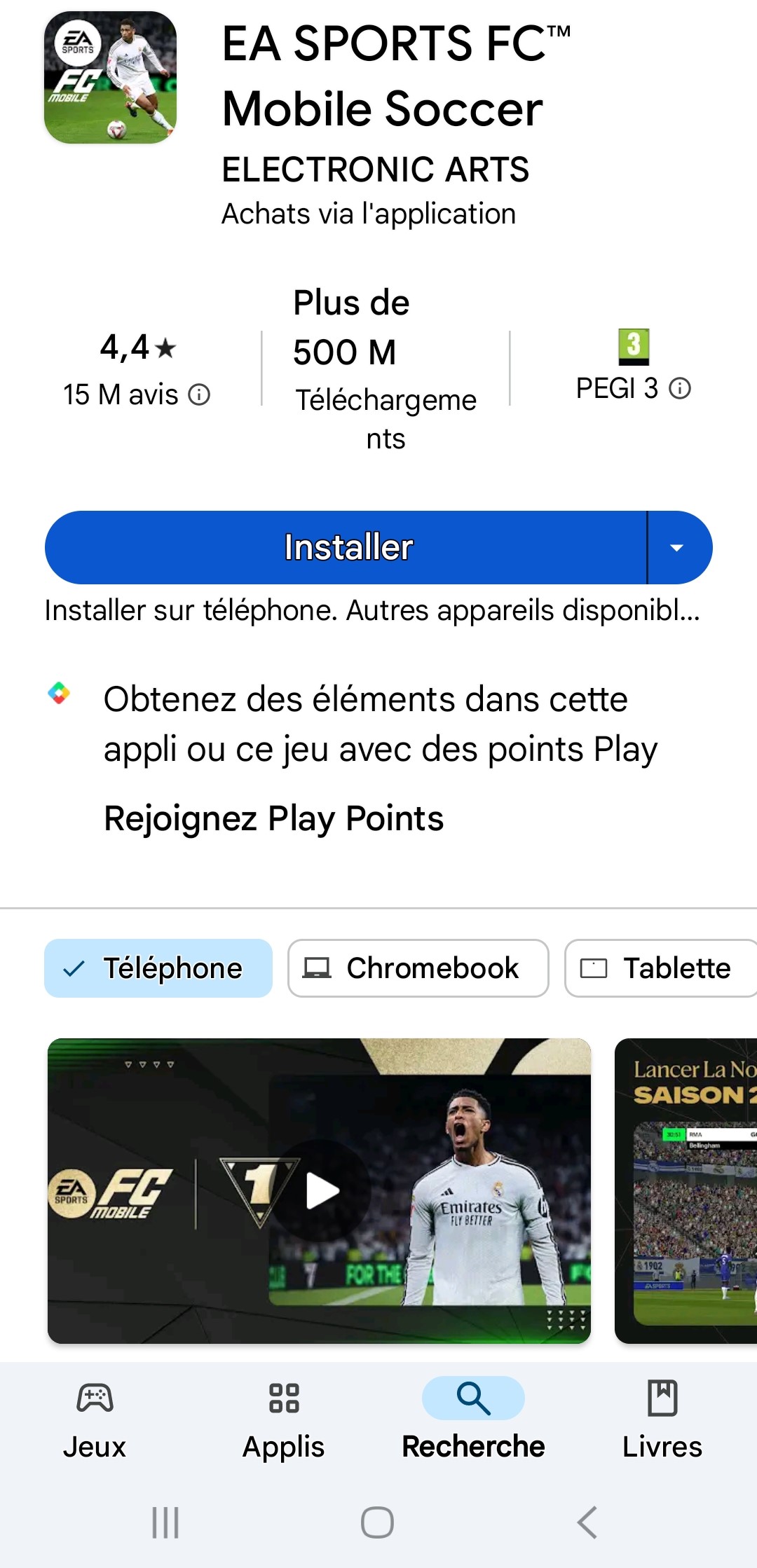Select the Jeux navigation icon
Screen dimensions: 757x1568
click(x=95, y=1397)
